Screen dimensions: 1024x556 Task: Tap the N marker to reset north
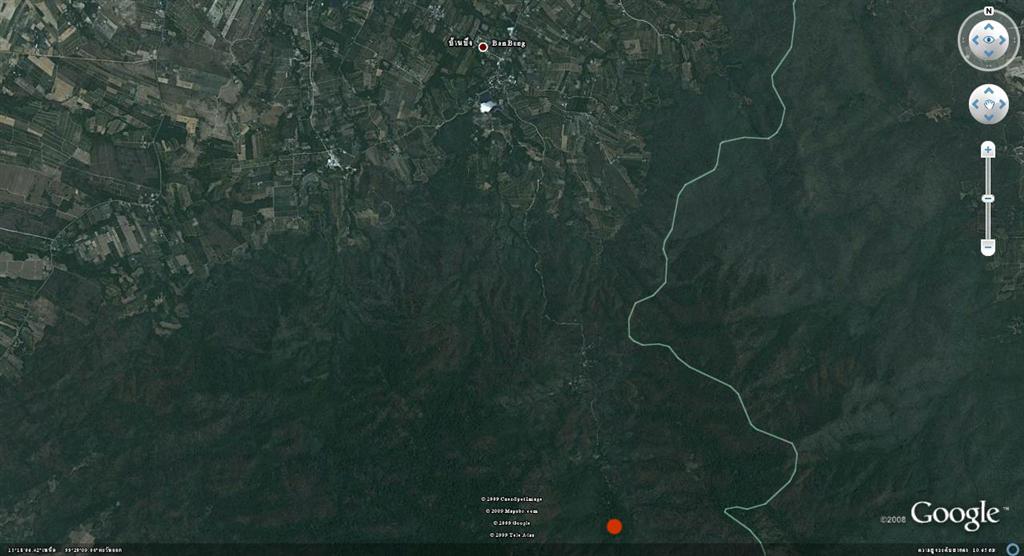[988, 12]
